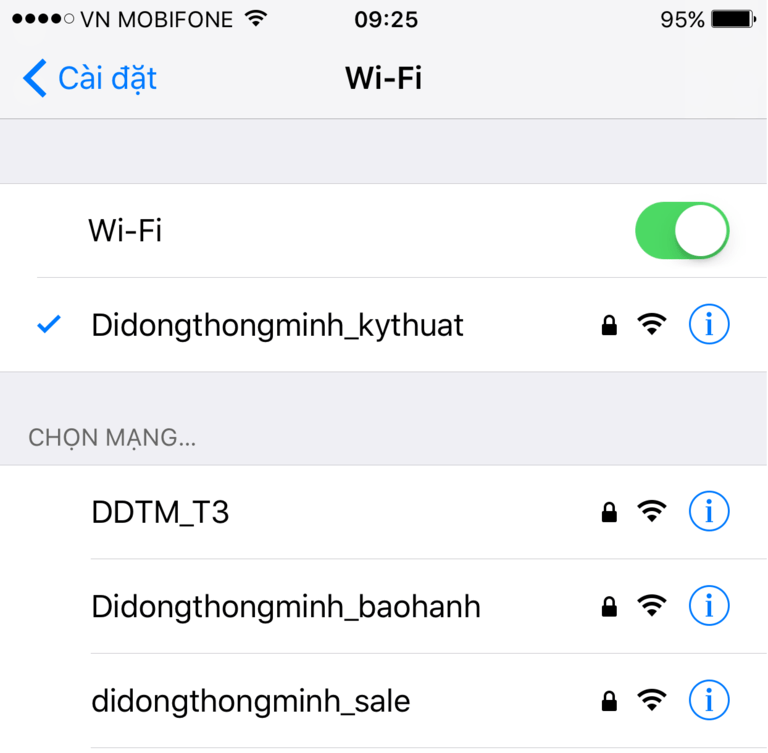Tap the info icon for didongthongminh_sale
The height and width of the screenshot is (753, 768).
[x=709, y=700]
